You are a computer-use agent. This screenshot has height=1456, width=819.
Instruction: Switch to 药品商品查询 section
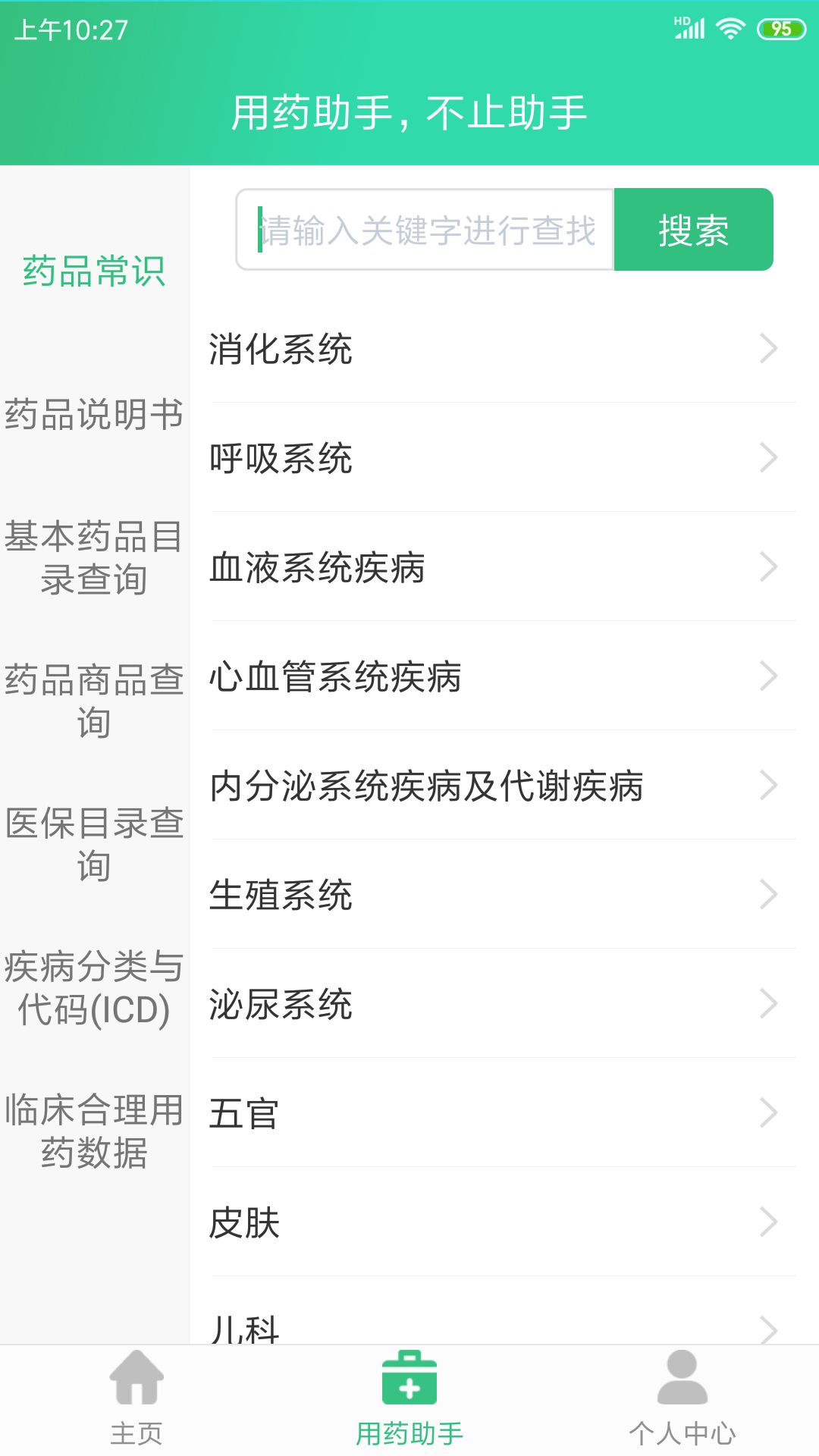pyautogui.click(x=94, y=701)
